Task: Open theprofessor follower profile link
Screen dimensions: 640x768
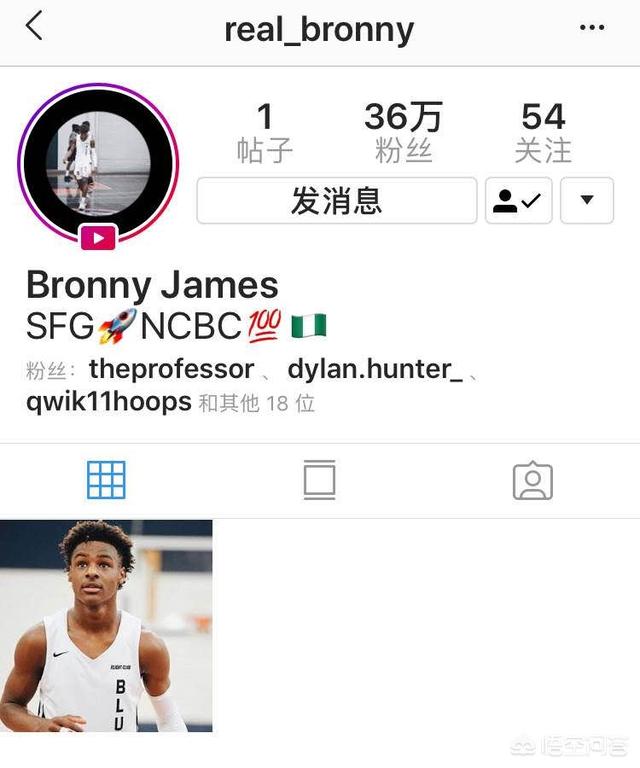Action: tap(171, 369)
